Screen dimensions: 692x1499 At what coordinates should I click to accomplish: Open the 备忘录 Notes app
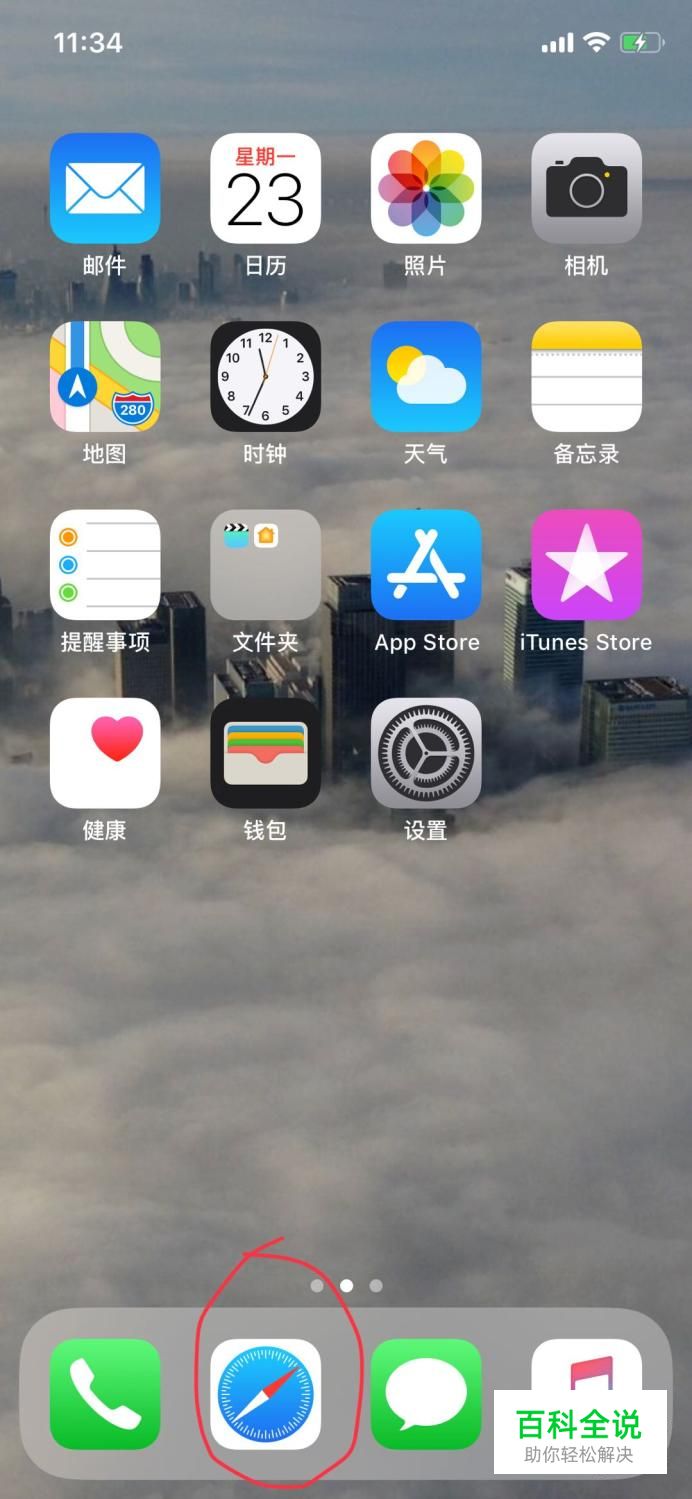tap(586, 376)
